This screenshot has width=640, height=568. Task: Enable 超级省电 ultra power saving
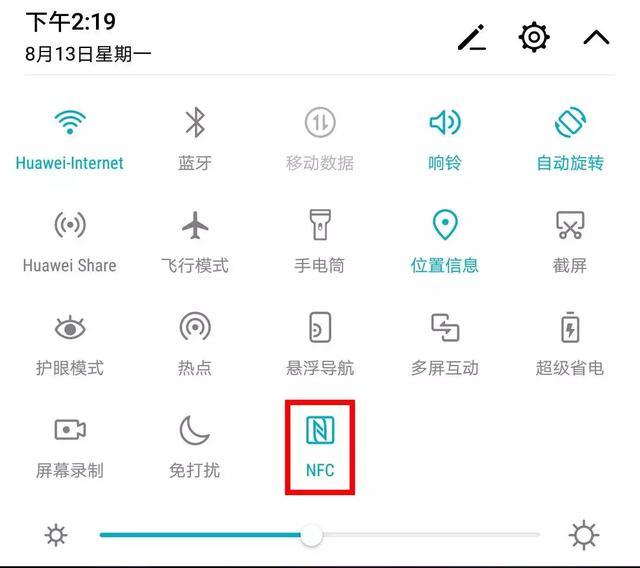click(570, 328)
